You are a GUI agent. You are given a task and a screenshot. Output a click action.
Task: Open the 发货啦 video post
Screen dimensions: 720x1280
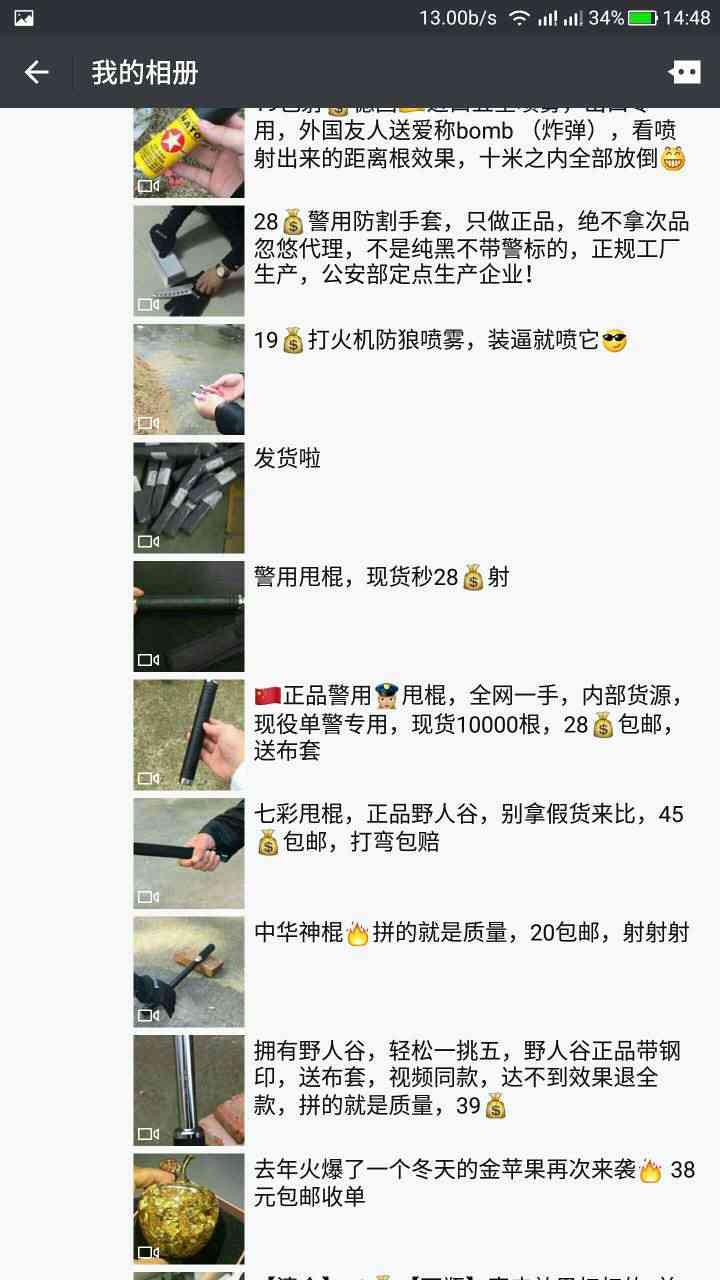click(x=189, y=498)
